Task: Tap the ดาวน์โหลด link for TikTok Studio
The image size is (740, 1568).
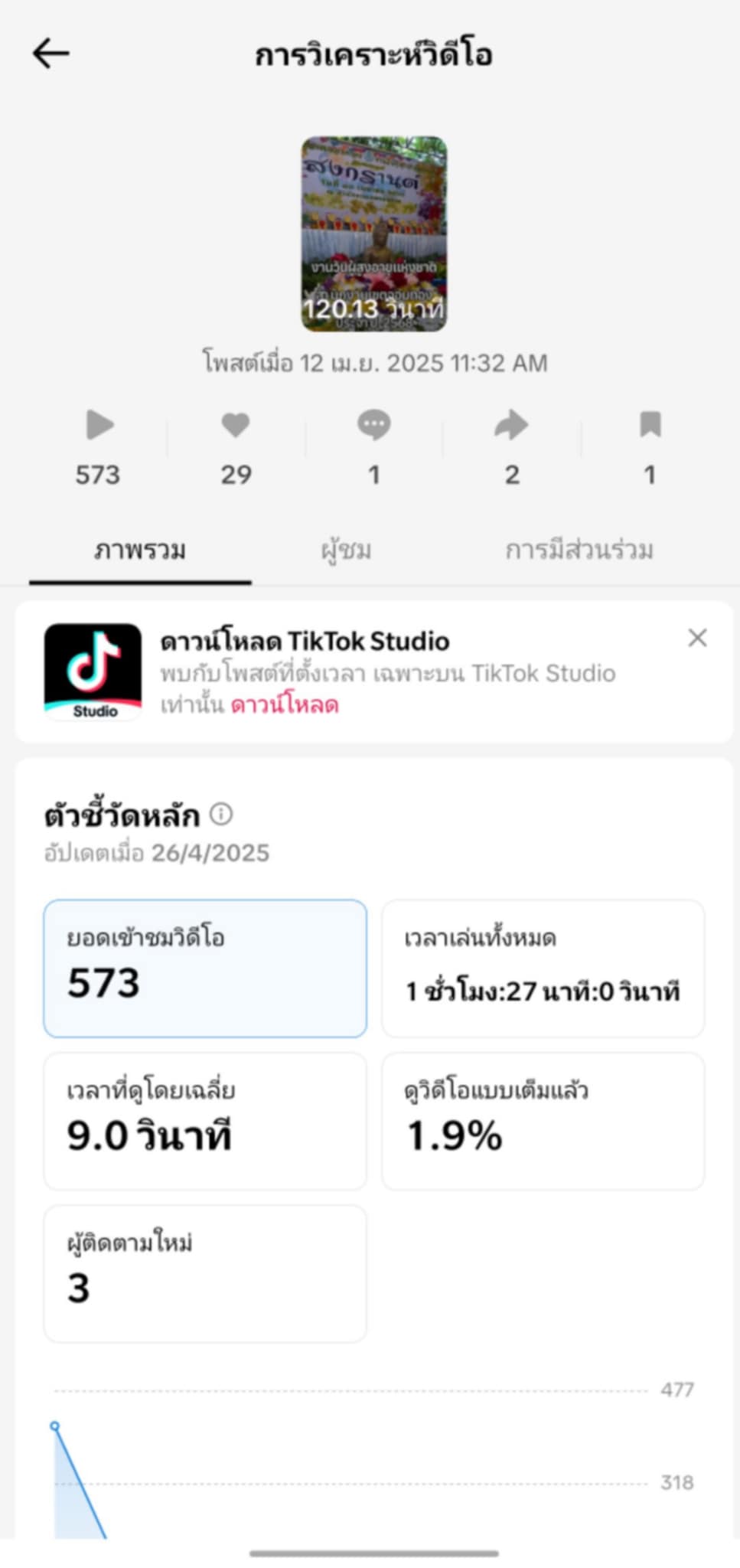Action: pyautogui.click(x=285, y=704)
